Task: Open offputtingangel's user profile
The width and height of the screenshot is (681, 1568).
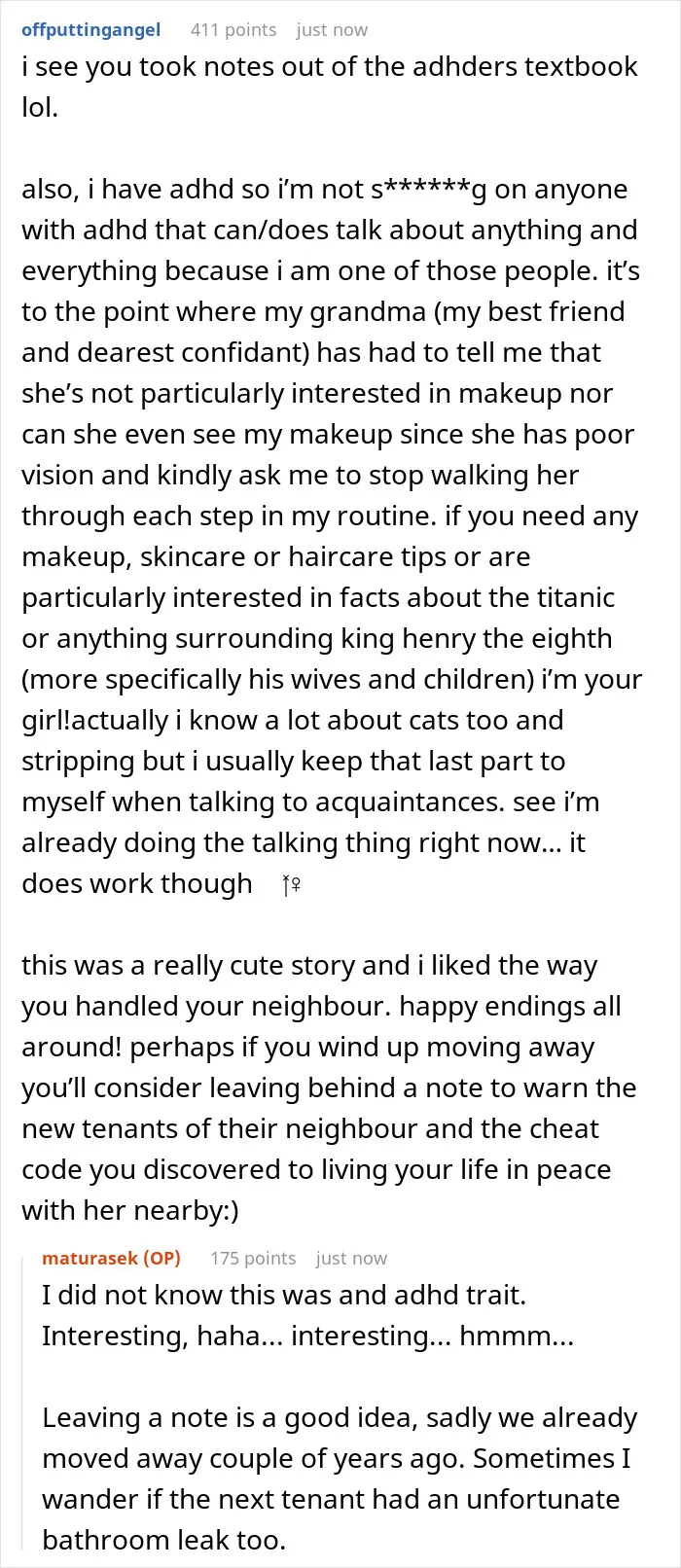Action: click(x=91, y=30)
